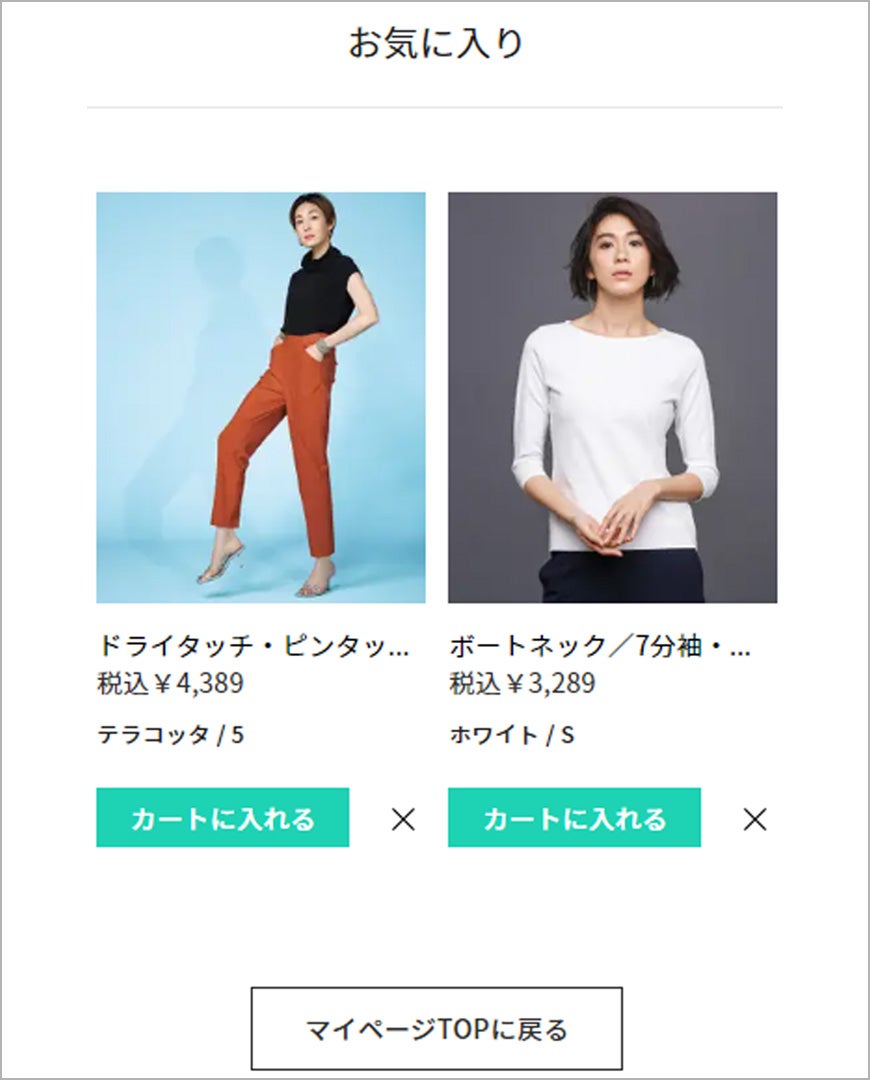Image resolution: width=870 pixels, height=1080 pixels.
Task: Open the terracotta pants product image
Action: click(260, 397)
